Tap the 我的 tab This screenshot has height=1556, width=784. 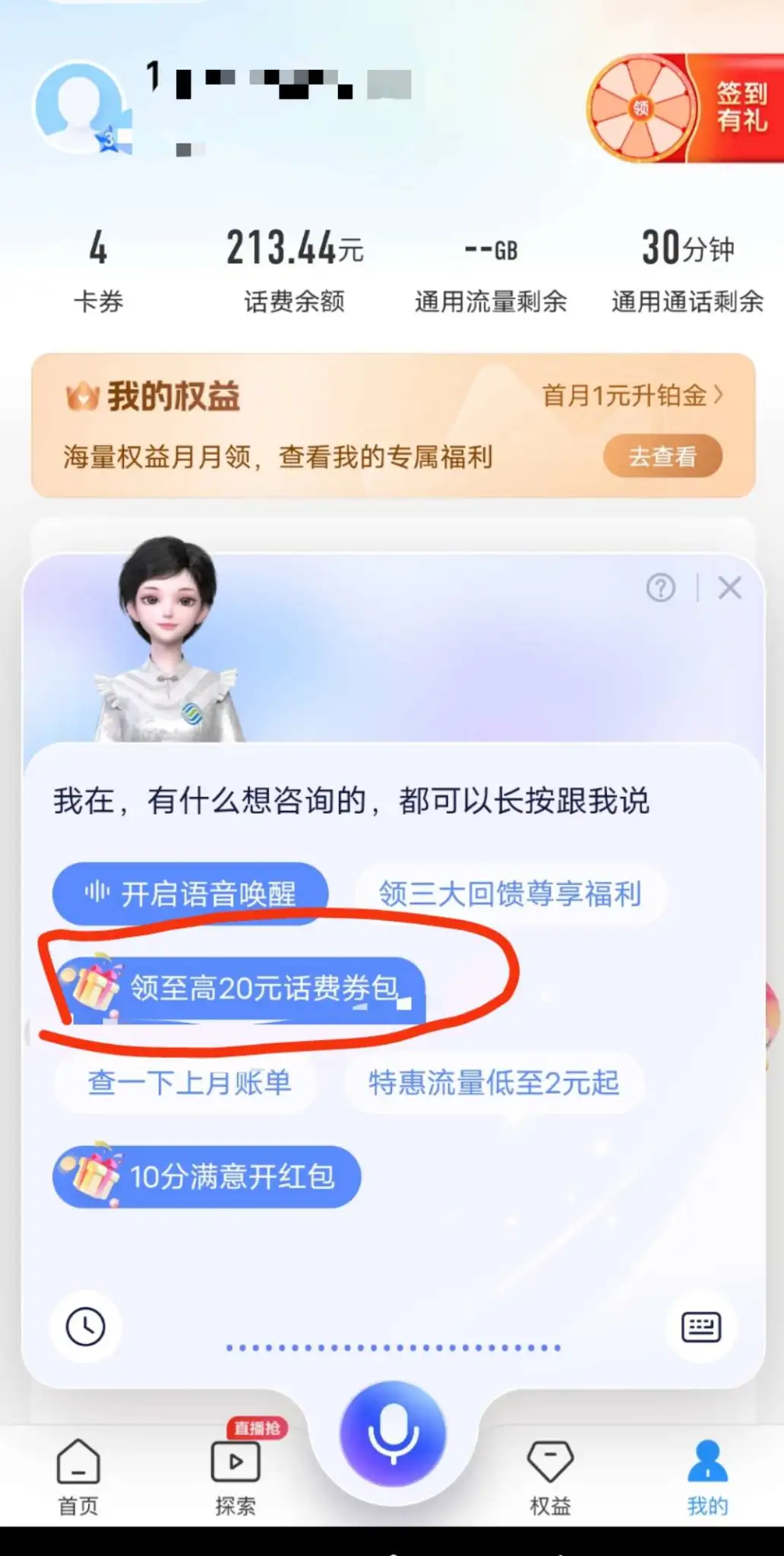click(x=707, y=1475)
